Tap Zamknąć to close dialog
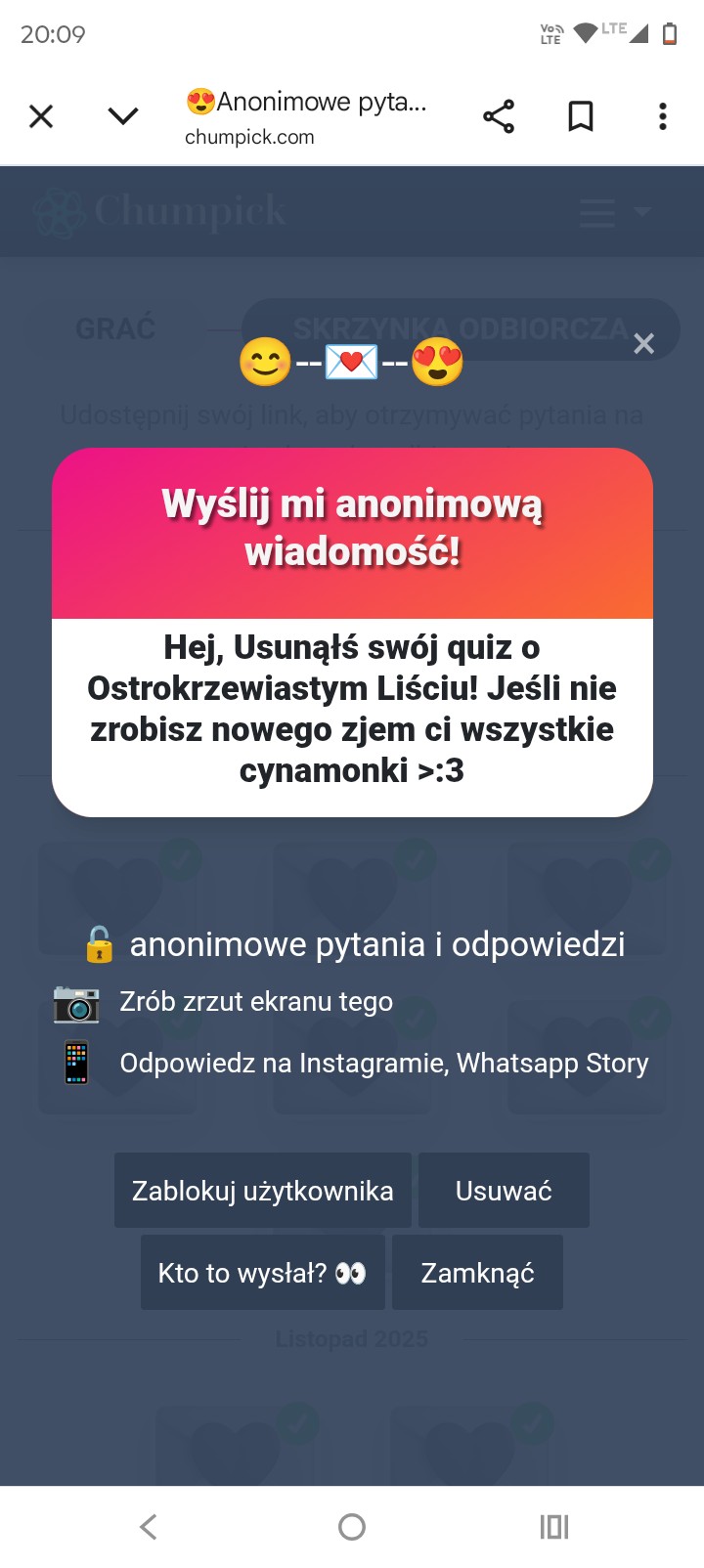This screenshot has height=1568, width=704. pos(477,1272)
